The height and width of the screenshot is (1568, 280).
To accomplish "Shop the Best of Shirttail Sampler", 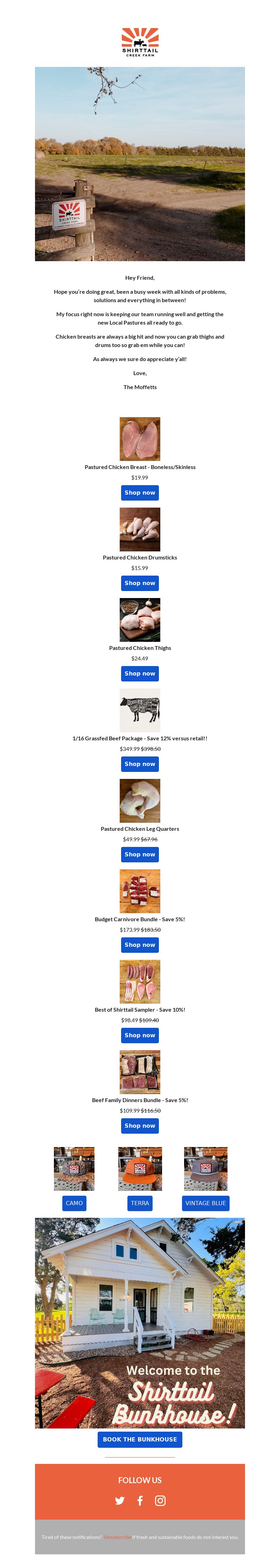I will click(140, 1035).
